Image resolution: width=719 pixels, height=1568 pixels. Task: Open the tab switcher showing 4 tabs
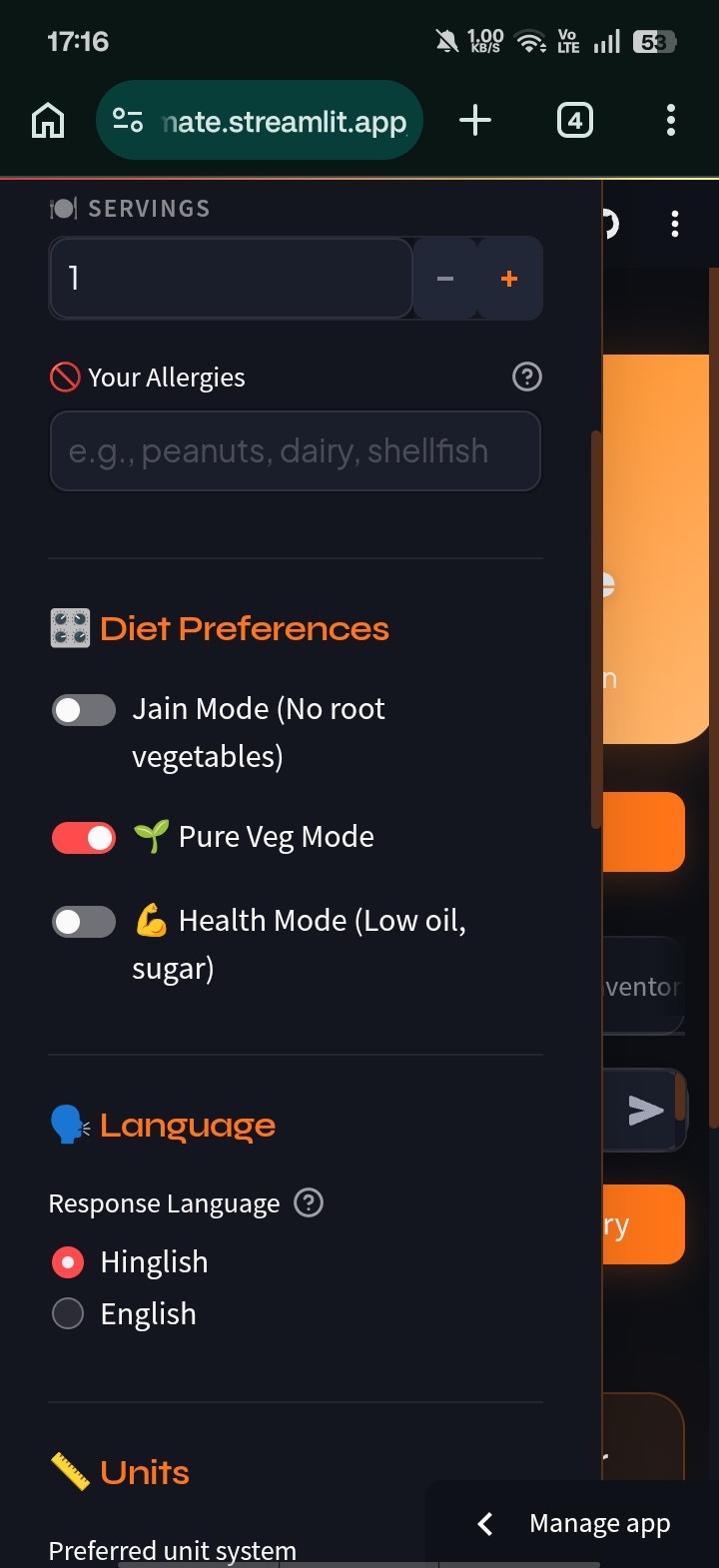point(574,120)
